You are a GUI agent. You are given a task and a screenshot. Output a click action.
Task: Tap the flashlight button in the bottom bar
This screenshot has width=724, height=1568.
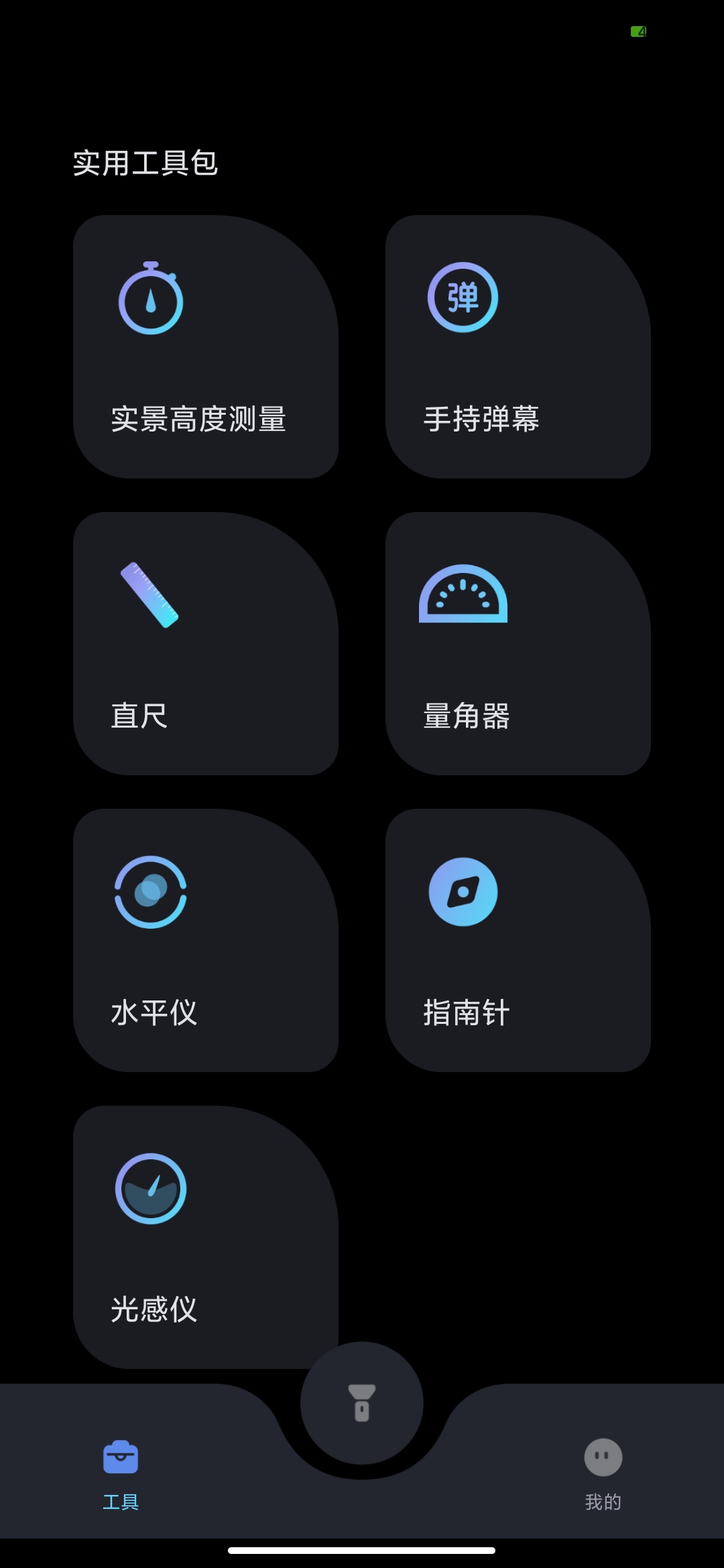(x=362, y=1402)
